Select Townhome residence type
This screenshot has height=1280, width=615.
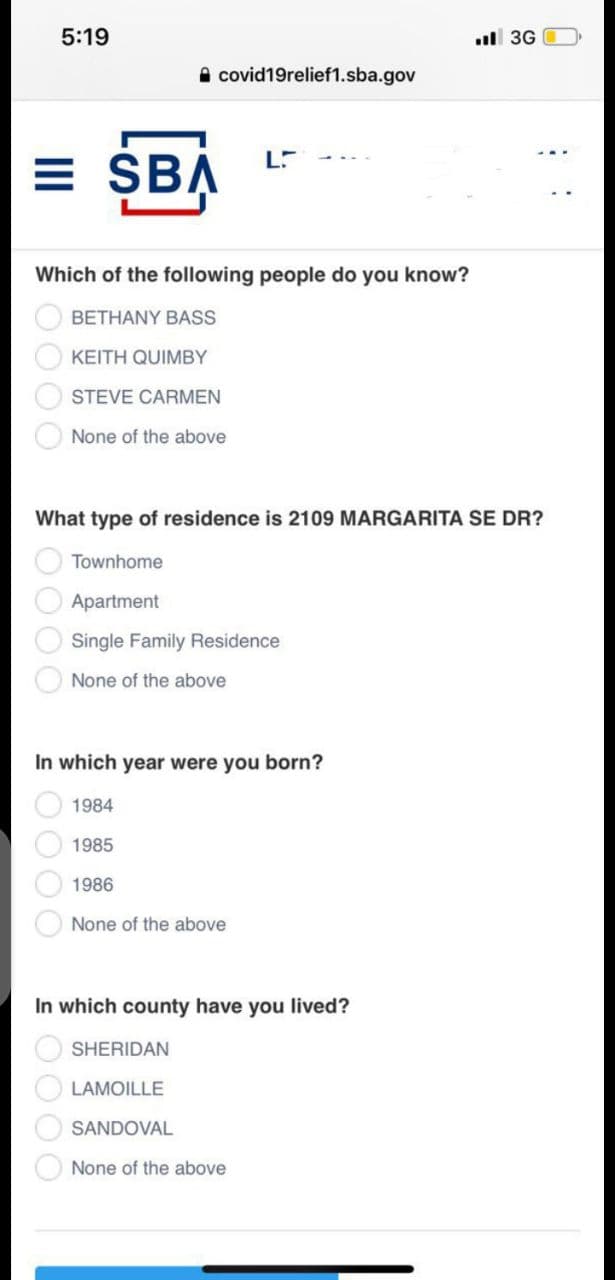click(x=49, y=561)
